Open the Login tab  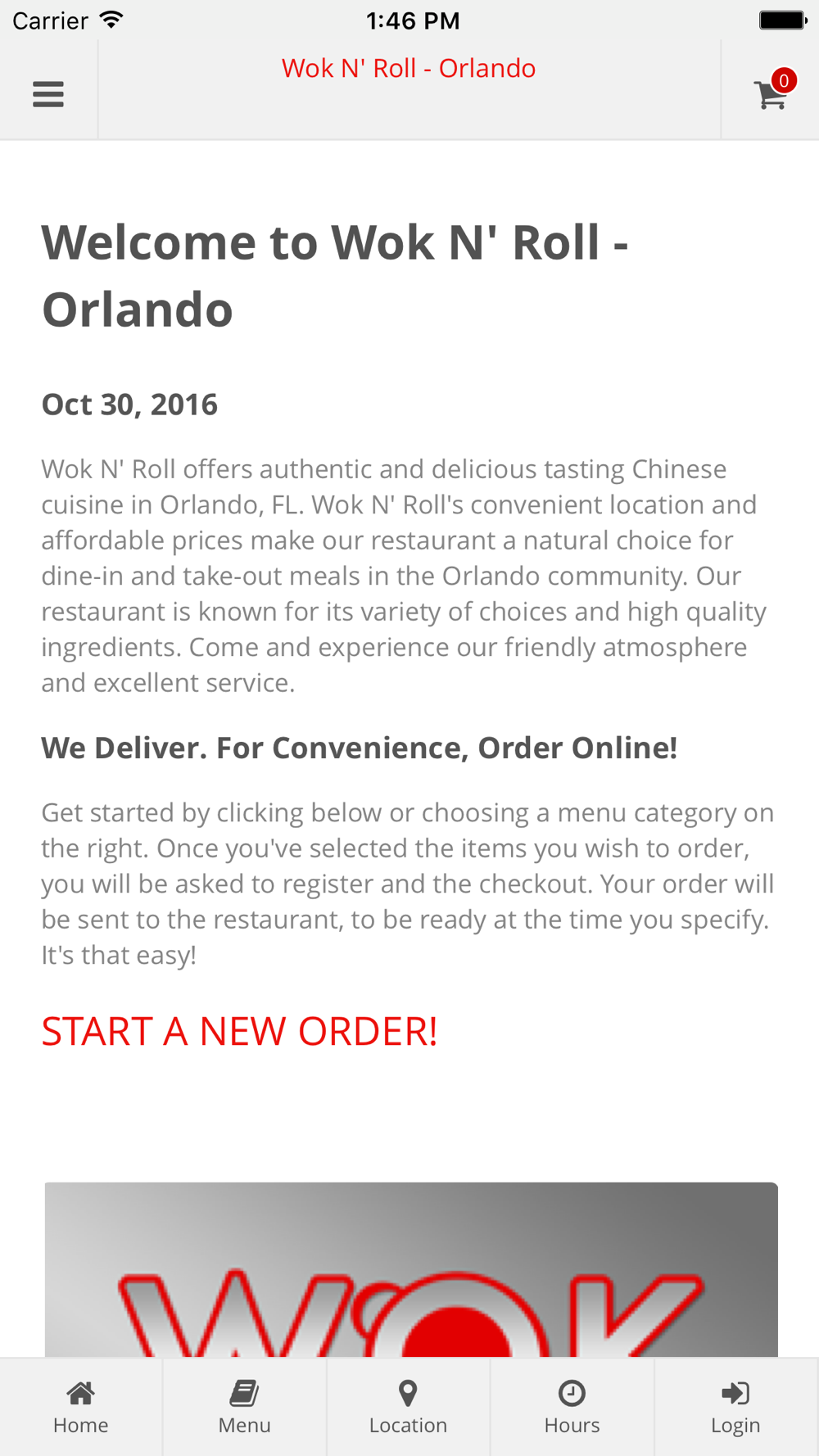[736, 1407]
